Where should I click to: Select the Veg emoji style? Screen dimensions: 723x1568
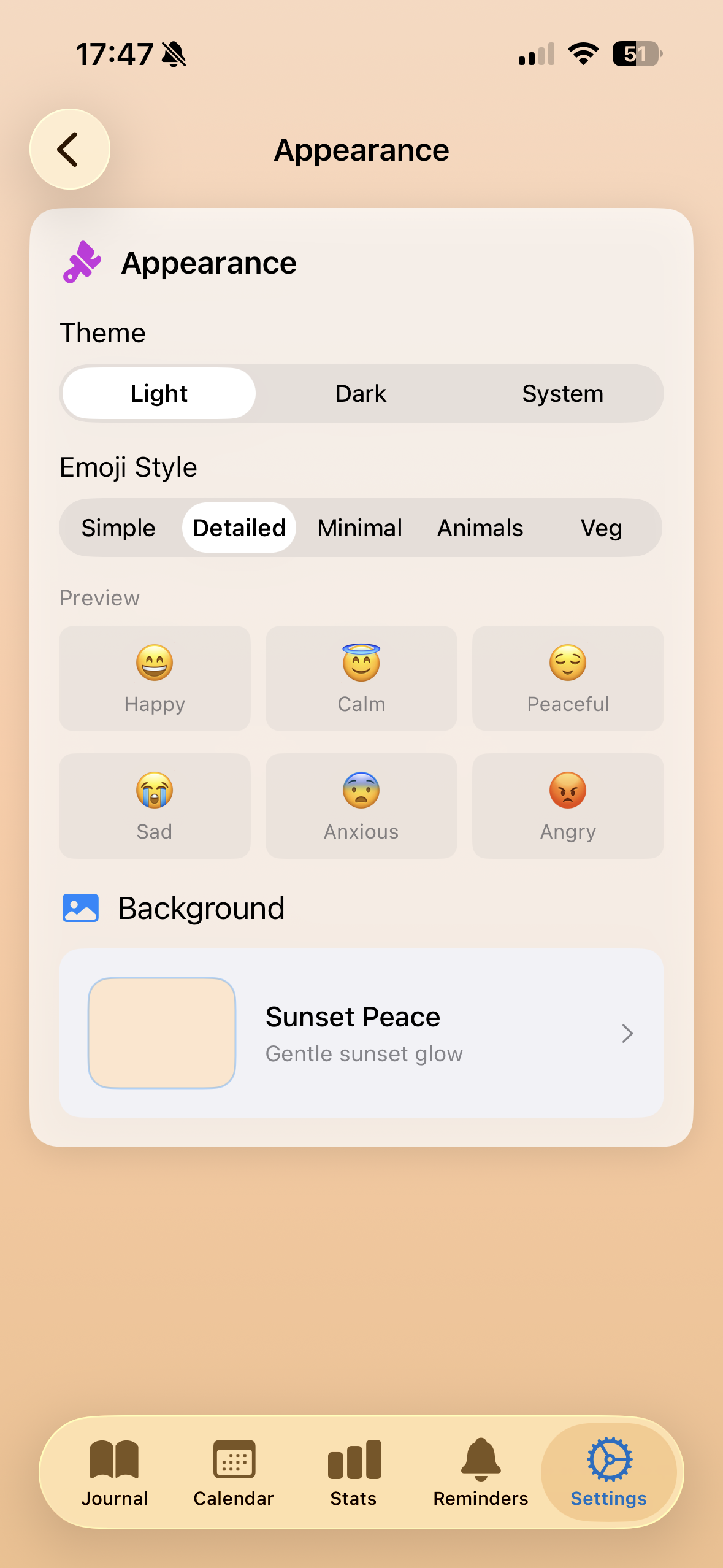tap(601, 528)
